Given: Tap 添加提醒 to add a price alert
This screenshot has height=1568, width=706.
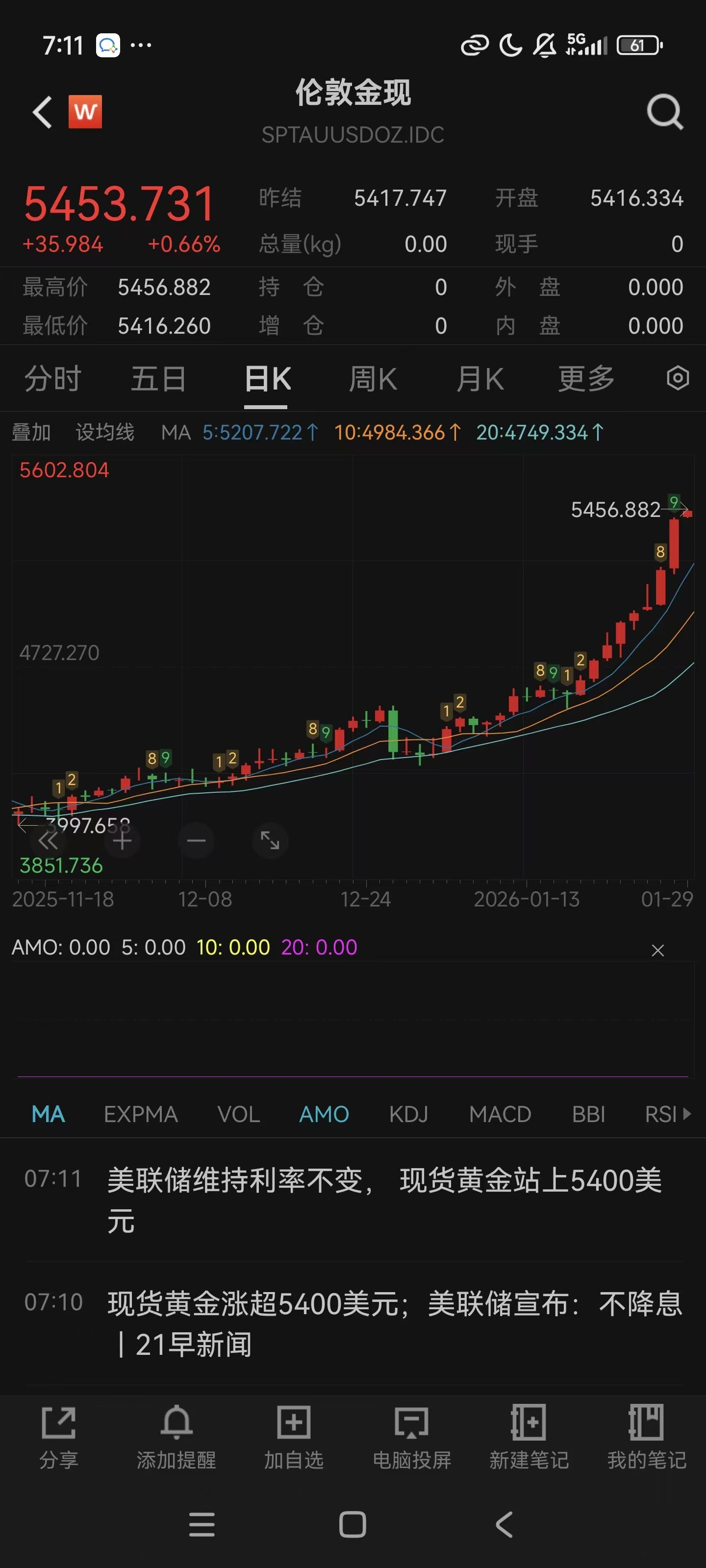Looking at the screenshot, I should 176,1437.
